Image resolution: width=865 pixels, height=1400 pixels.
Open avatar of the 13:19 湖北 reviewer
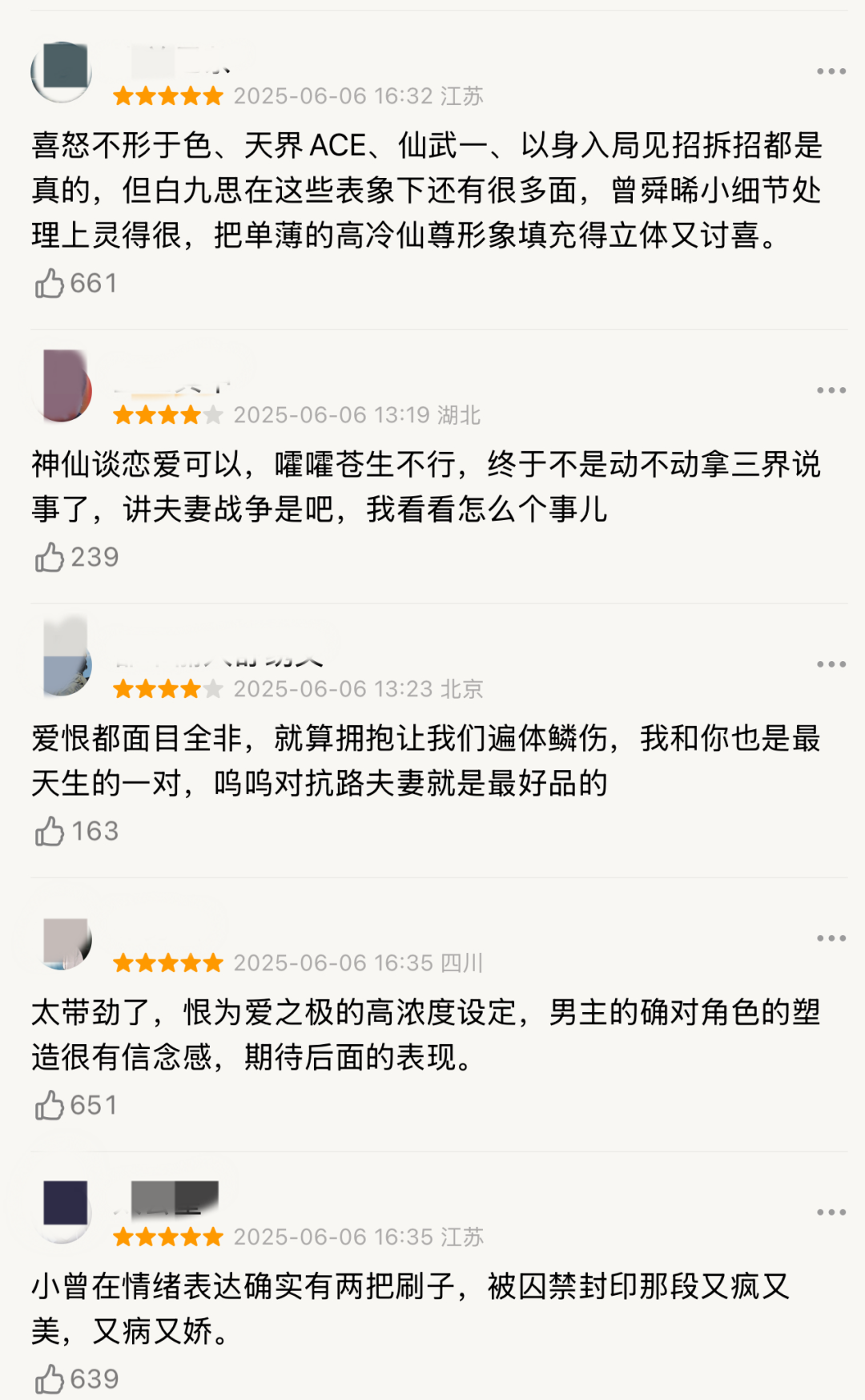[x=62, y=391]
